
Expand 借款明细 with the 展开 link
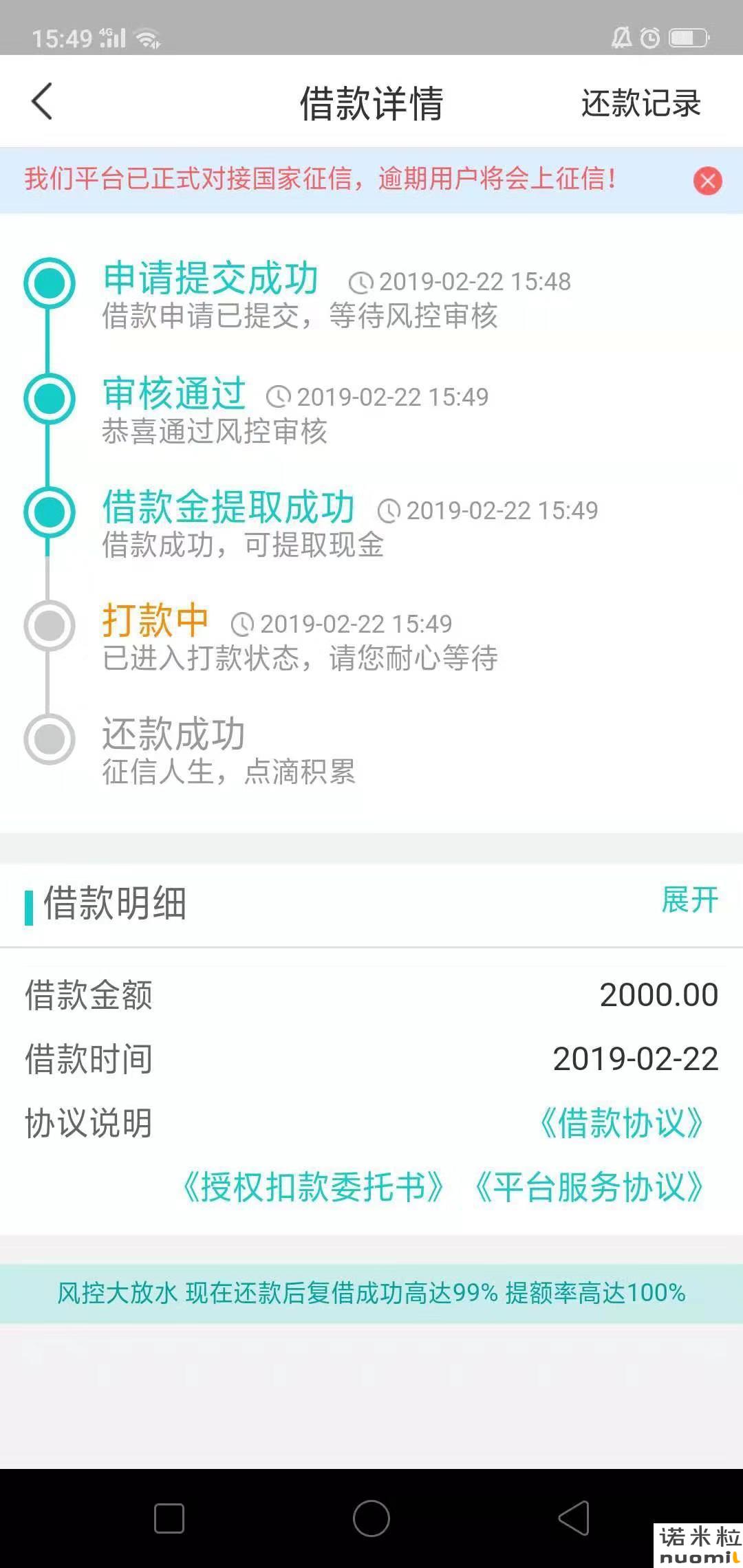[689, 900]
